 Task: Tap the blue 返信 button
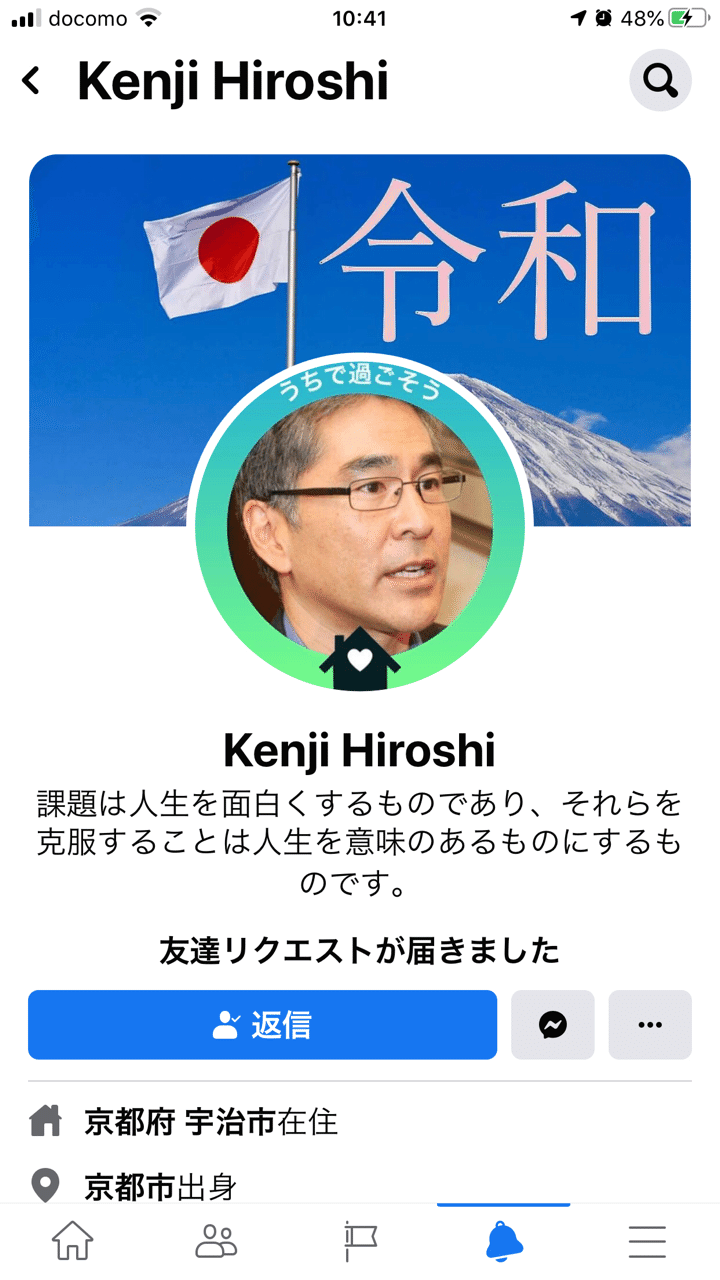(262, 1024)
